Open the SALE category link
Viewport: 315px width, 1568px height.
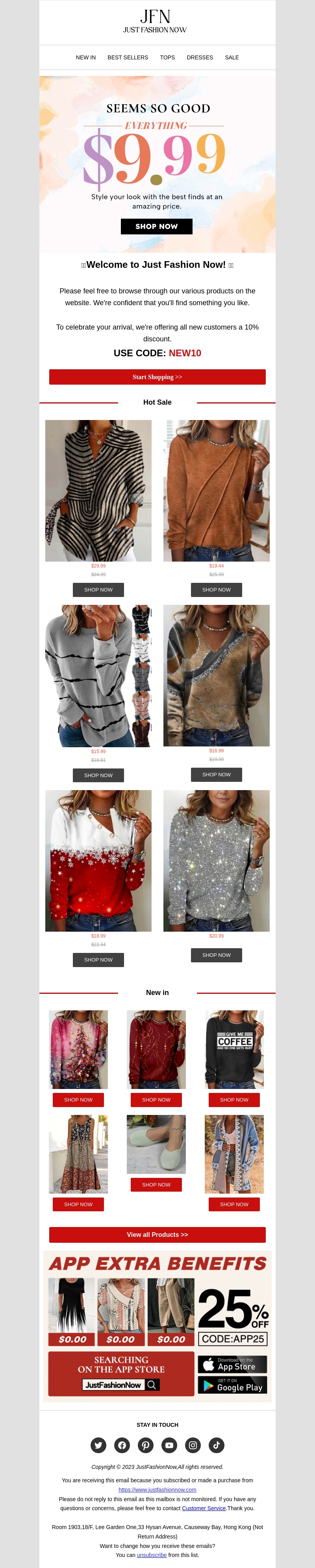point(232,58)
